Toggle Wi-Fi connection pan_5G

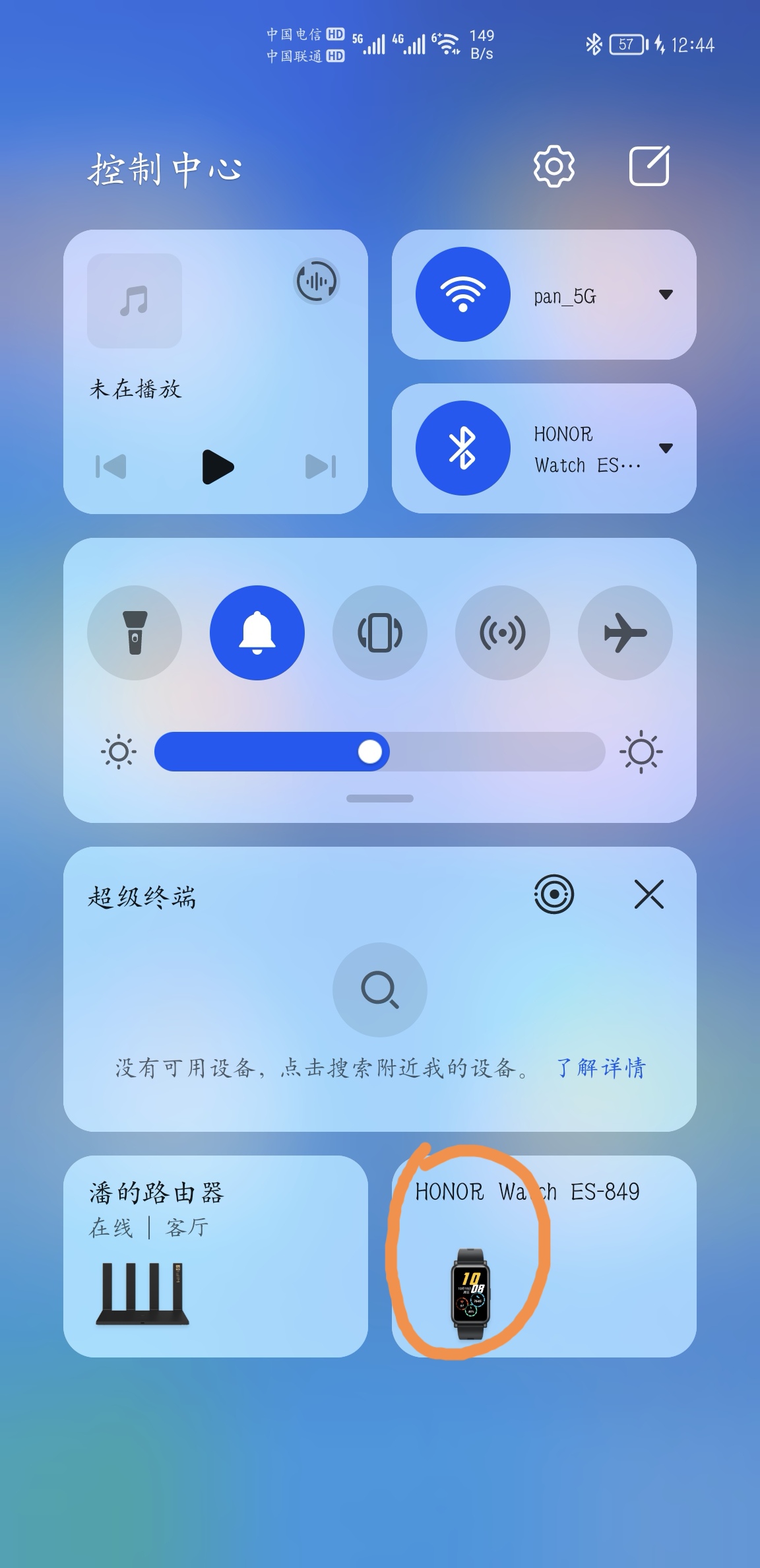pos(462,295)
